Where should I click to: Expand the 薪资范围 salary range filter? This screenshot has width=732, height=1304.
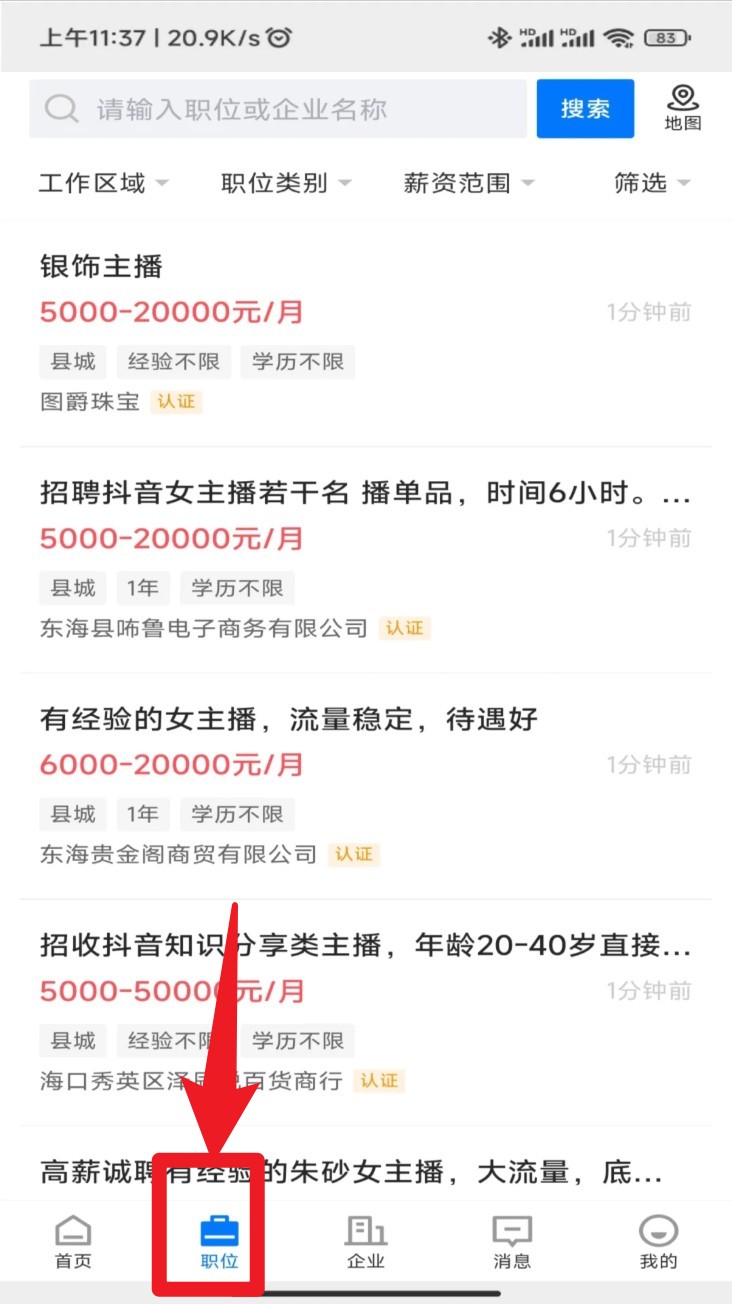pos(470,183)
